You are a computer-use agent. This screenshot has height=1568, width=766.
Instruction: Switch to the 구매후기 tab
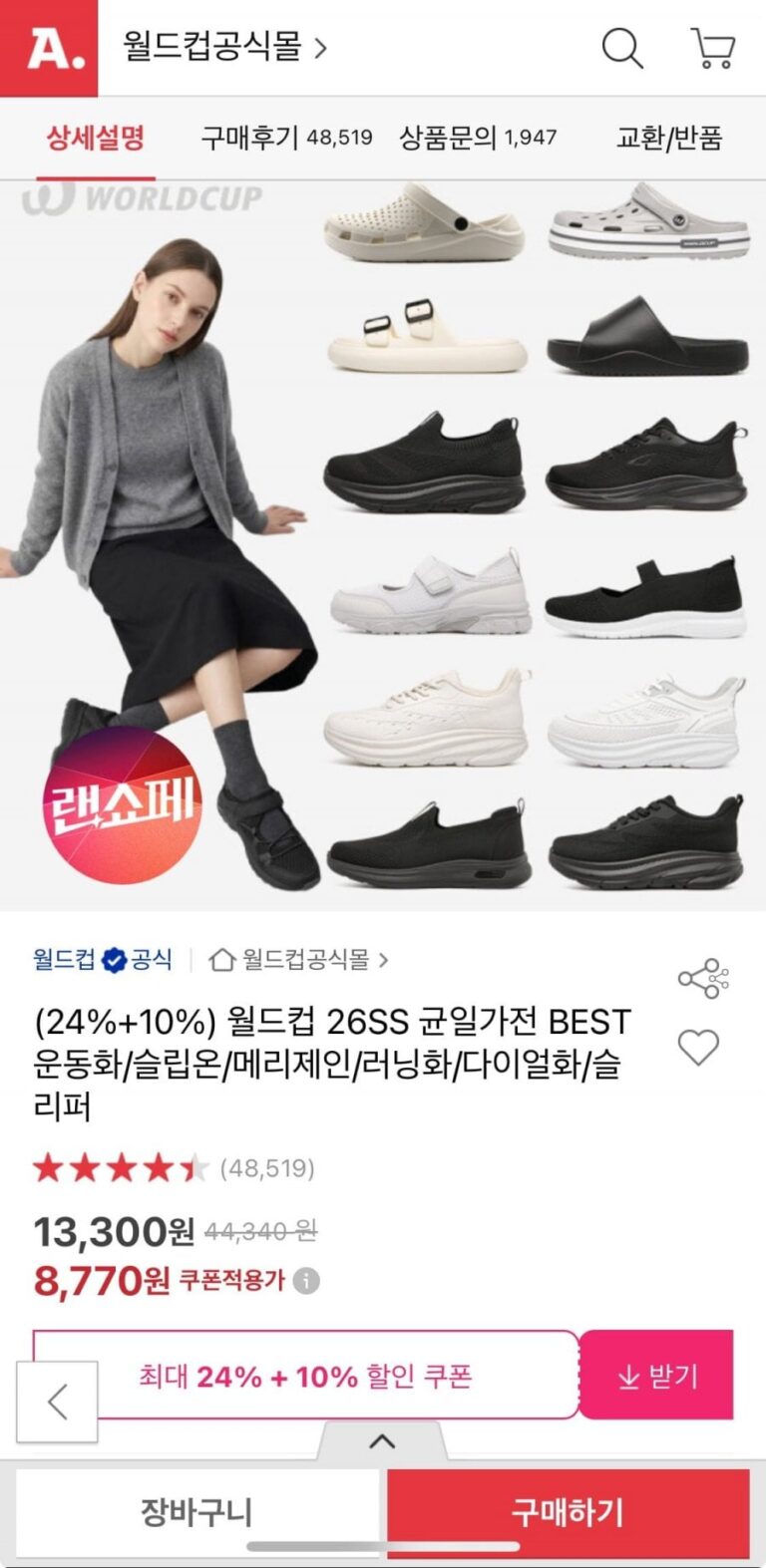coord(286,138)
